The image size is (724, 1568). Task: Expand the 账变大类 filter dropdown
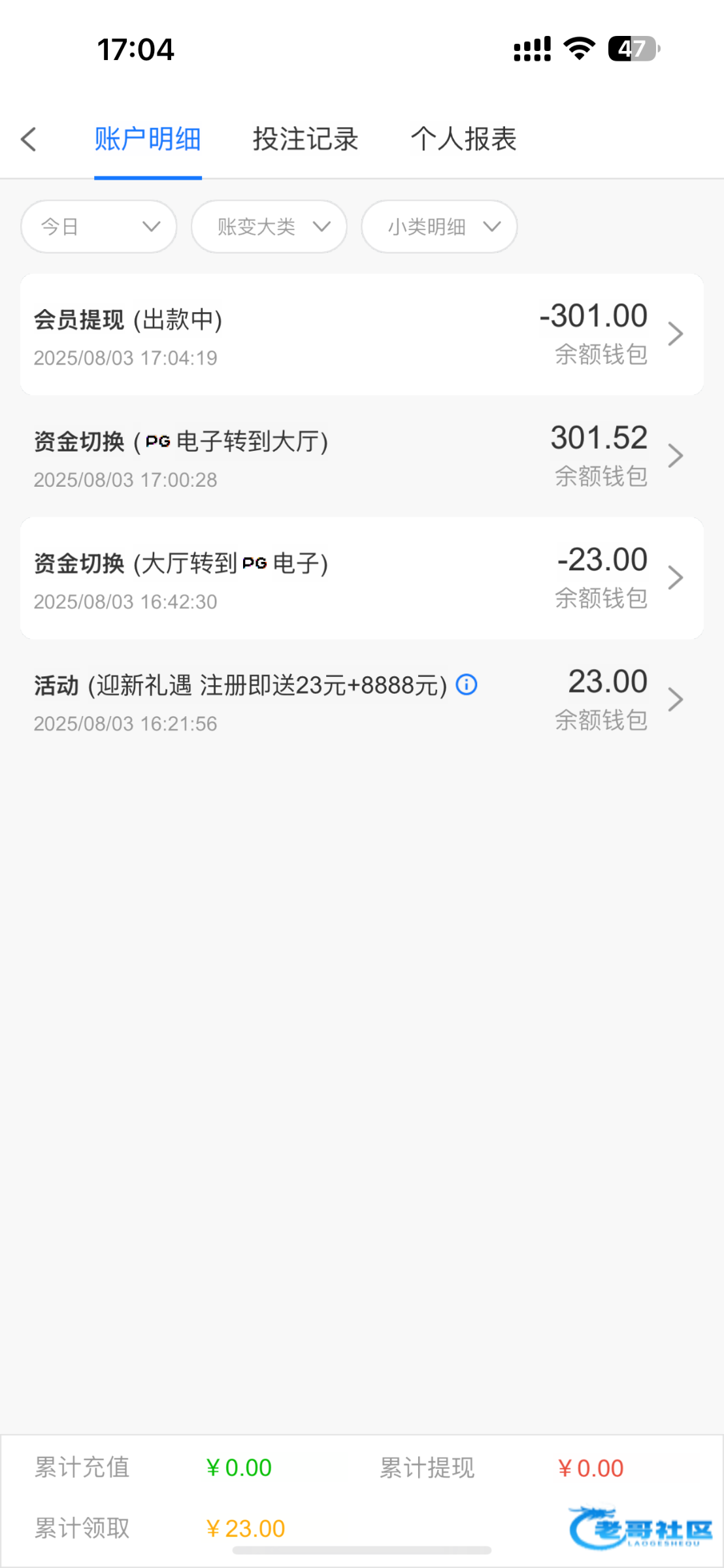coord(269,227)
